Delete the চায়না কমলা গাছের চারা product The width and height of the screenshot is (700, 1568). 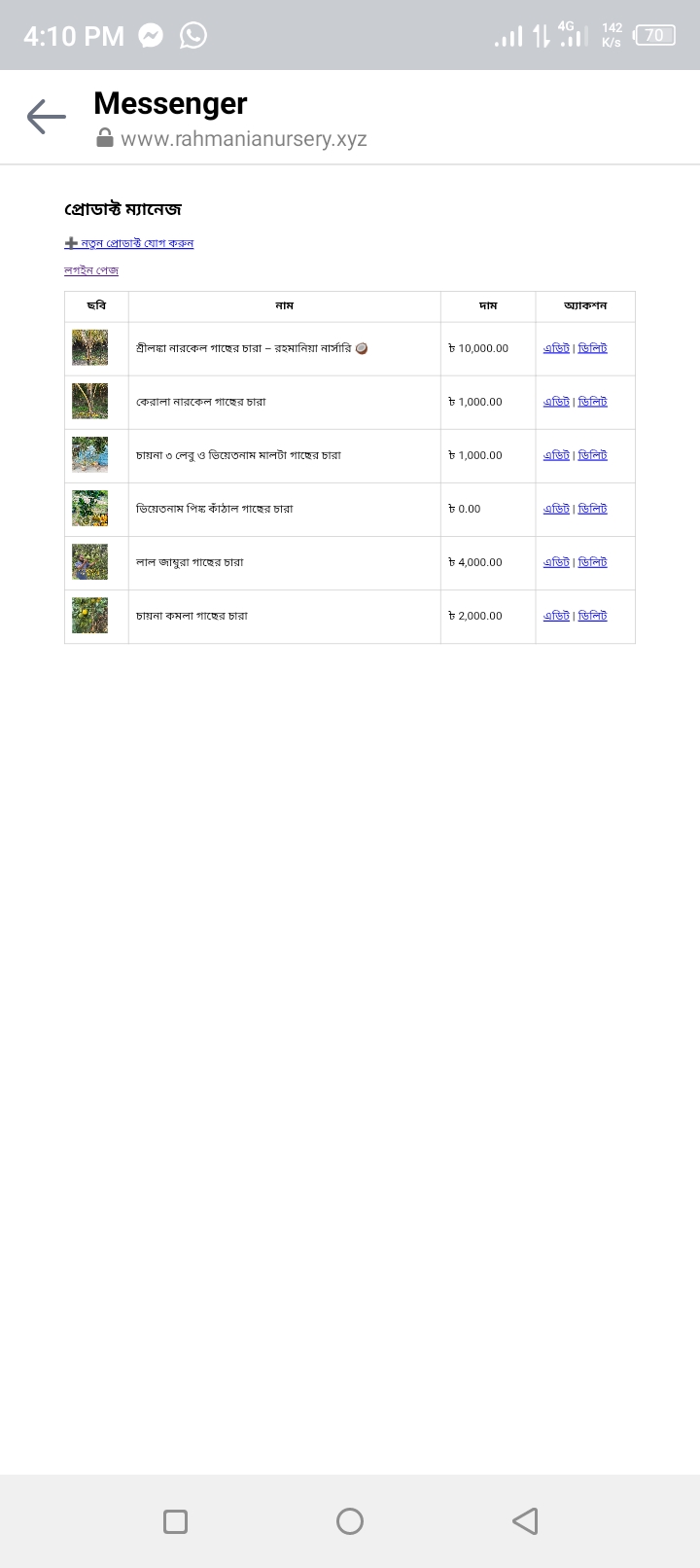tap(592, 616)
